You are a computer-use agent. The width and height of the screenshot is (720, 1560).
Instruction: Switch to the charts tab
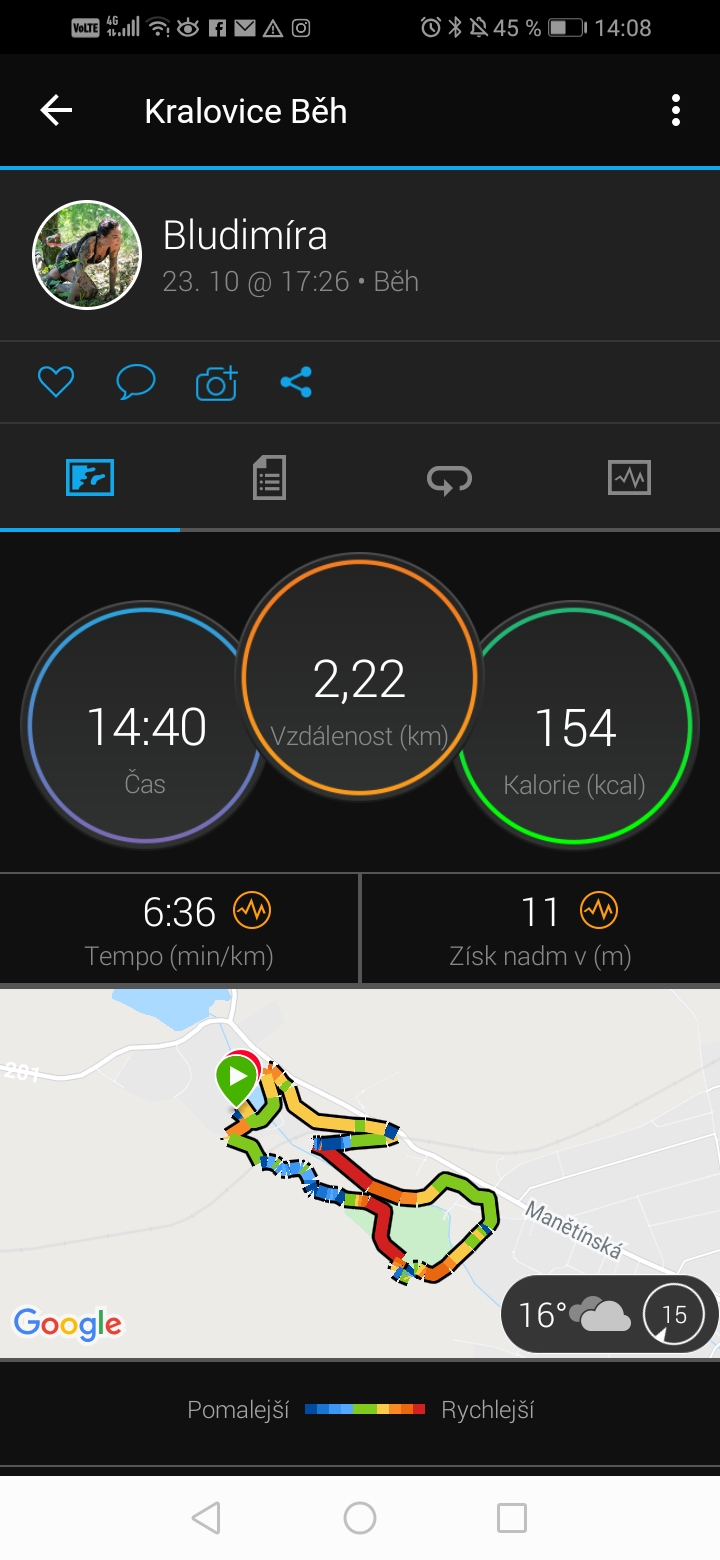point(629,477)
